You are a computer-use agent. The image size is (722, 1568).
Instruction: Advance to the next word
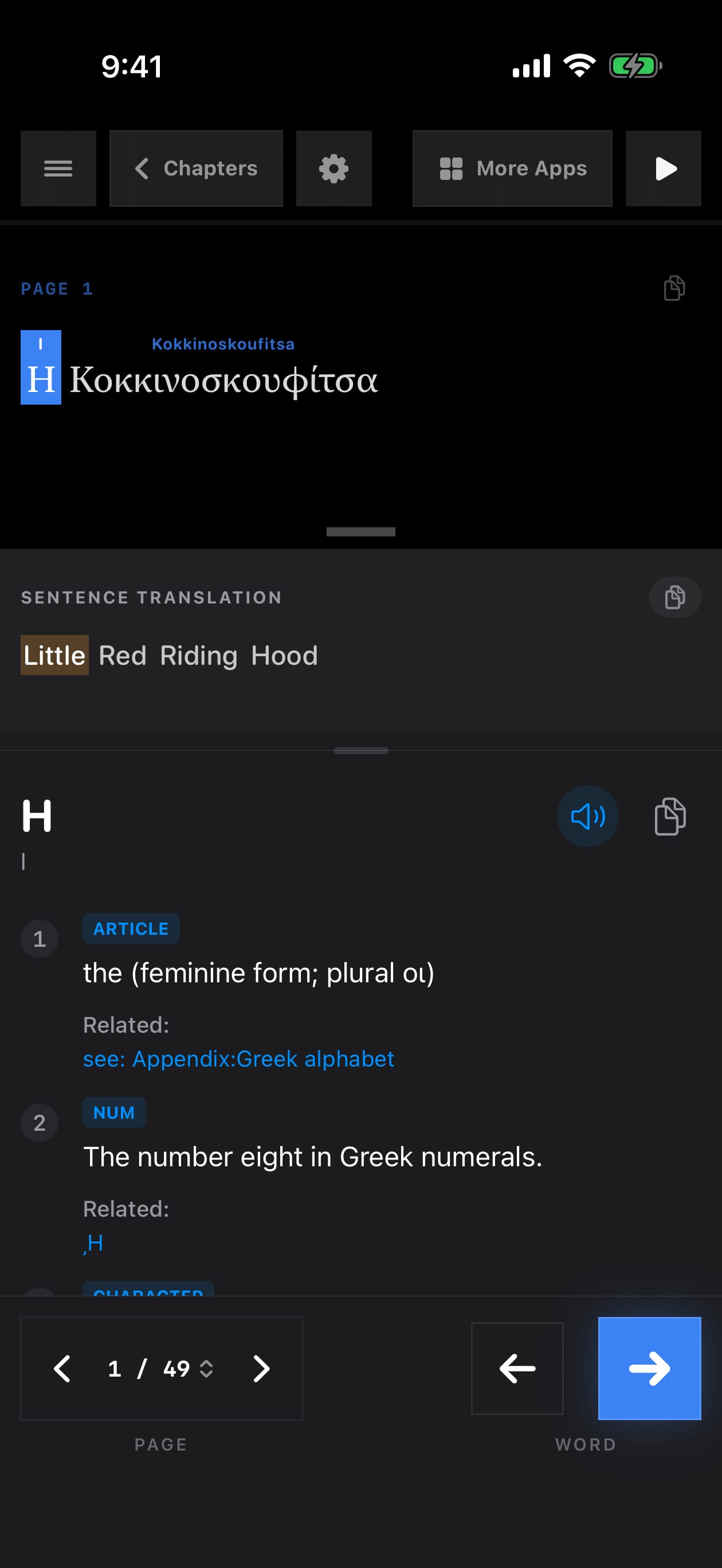point(649,1368)
